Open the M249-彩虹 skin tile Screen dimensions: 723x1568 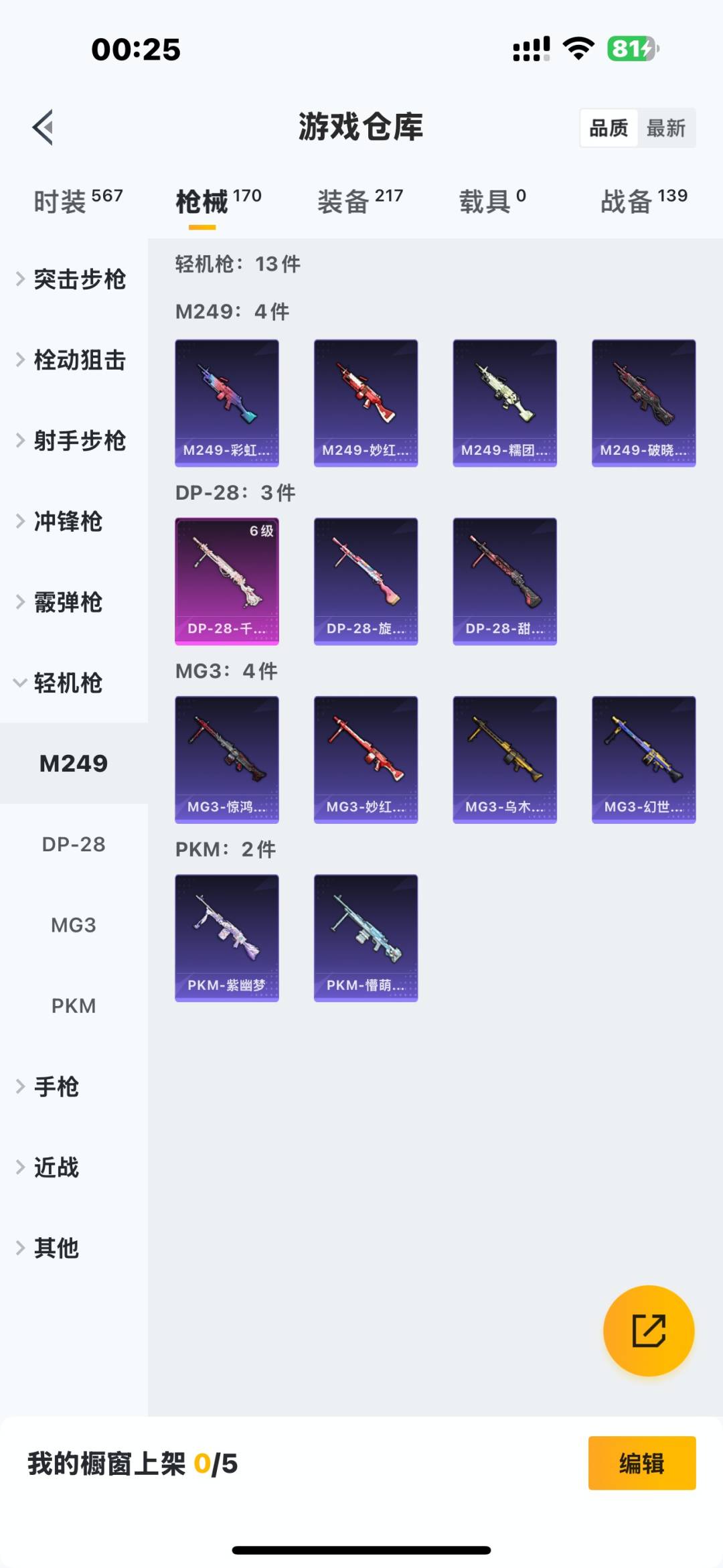point(227,403)
